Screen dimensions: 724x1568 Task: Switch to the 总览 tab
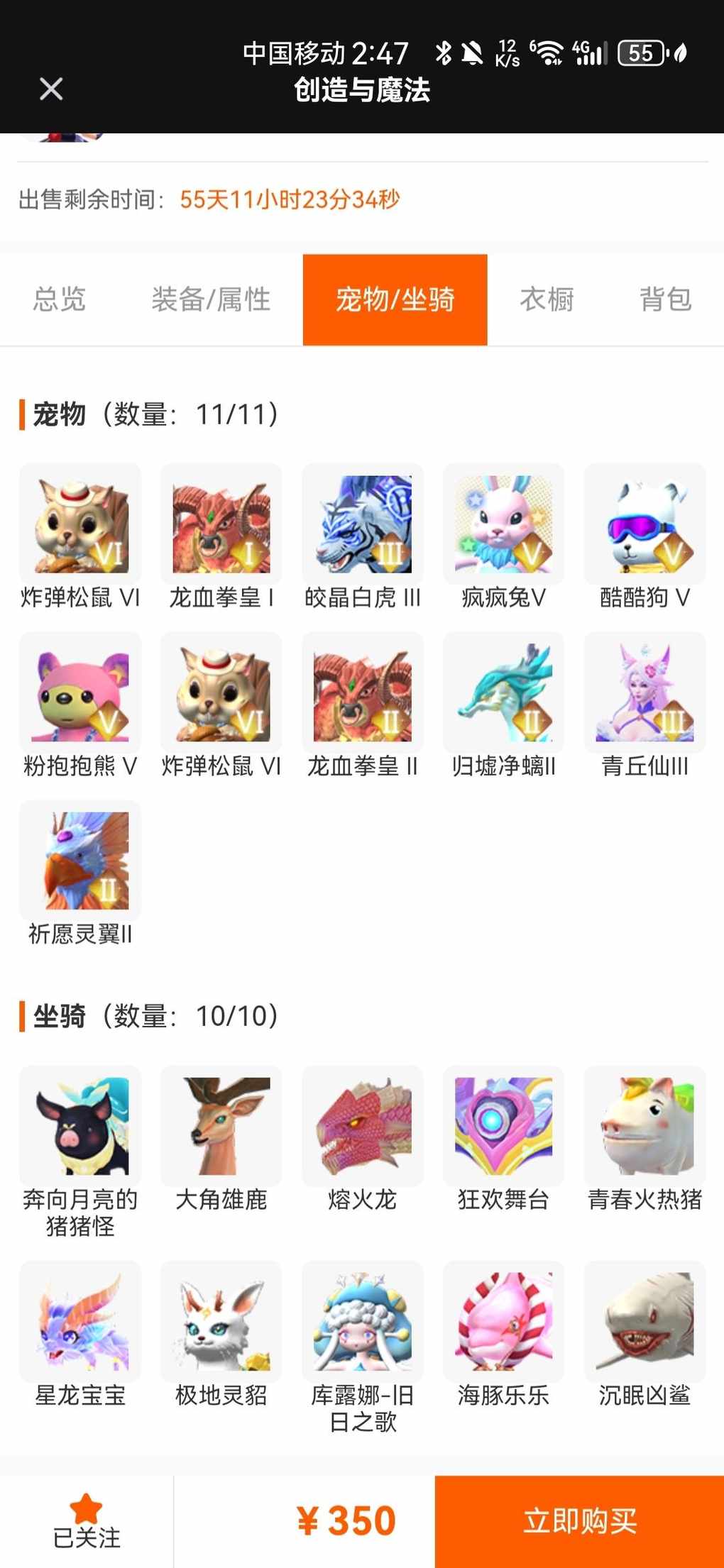coord(60,299)
